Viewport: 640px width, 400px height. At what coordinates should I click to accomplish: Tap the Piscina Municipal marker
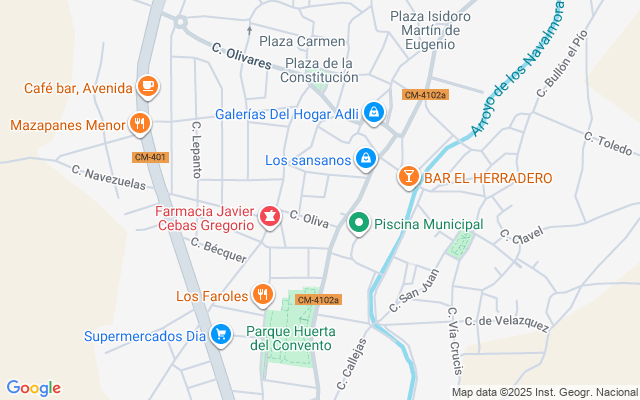click(x=359, y=224)
